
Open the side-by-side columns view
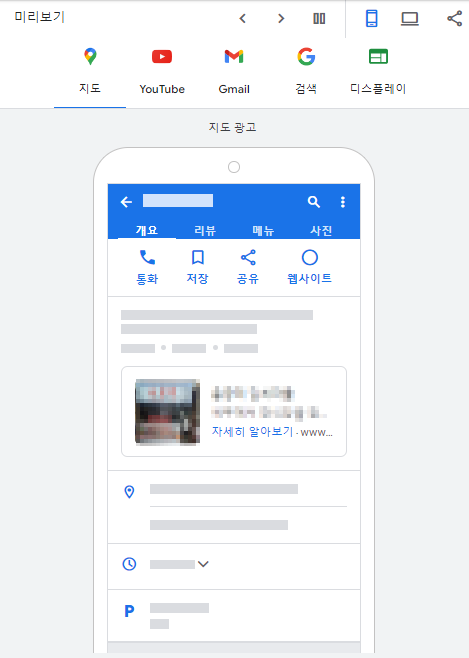319,18
